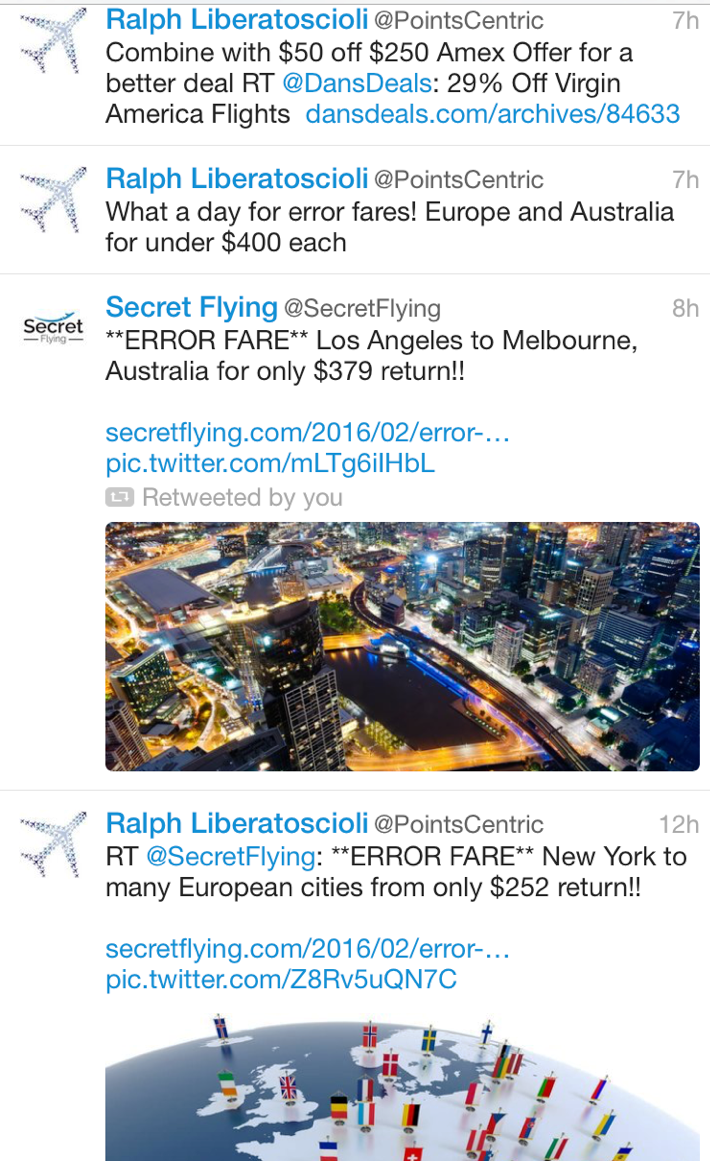This screenshot has height=1161, width=710.
Task: Open the tweet about error fares under $400
Action: [390, 227]
